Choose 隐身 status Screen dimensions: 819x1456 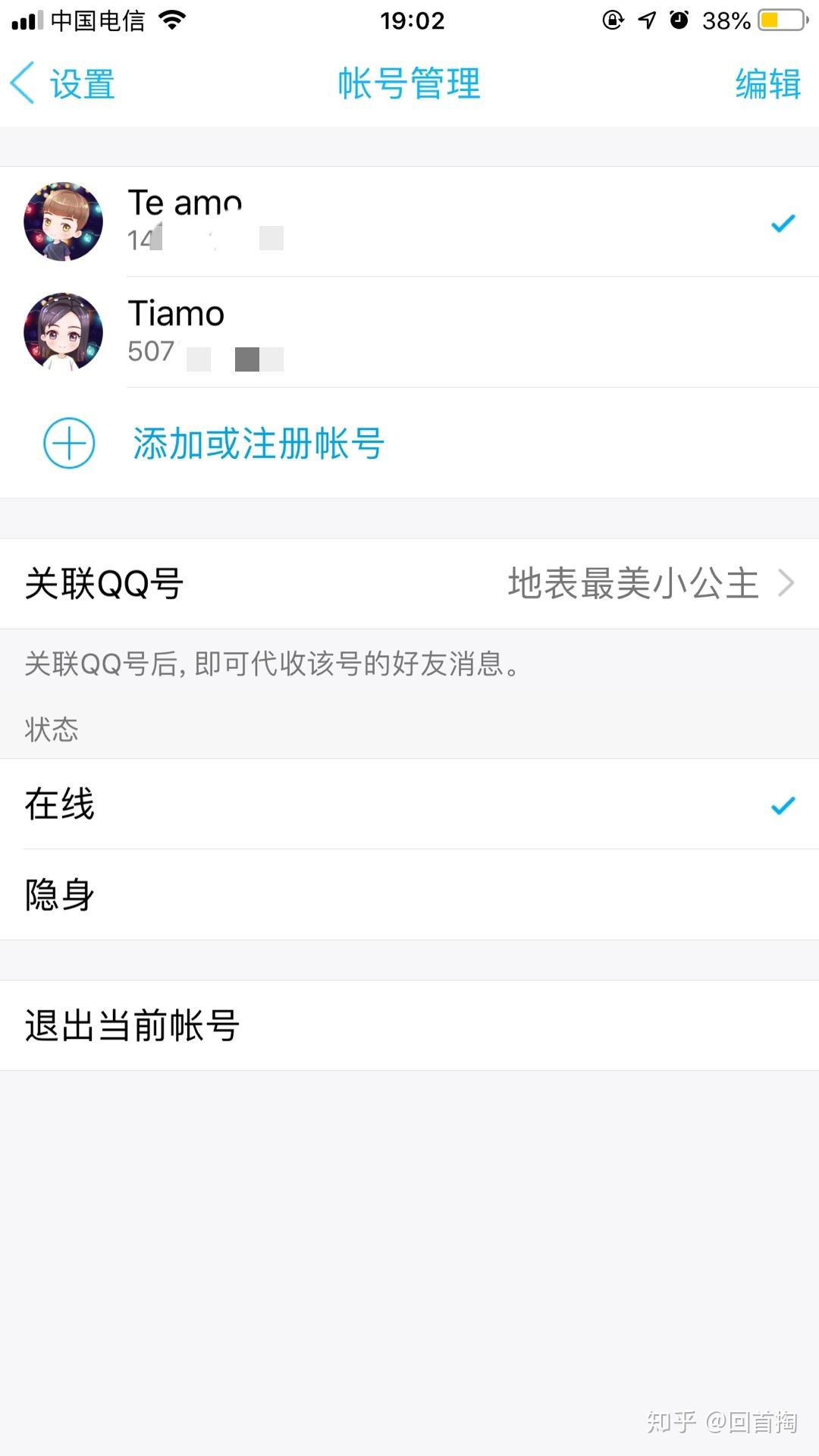point(409,895)
